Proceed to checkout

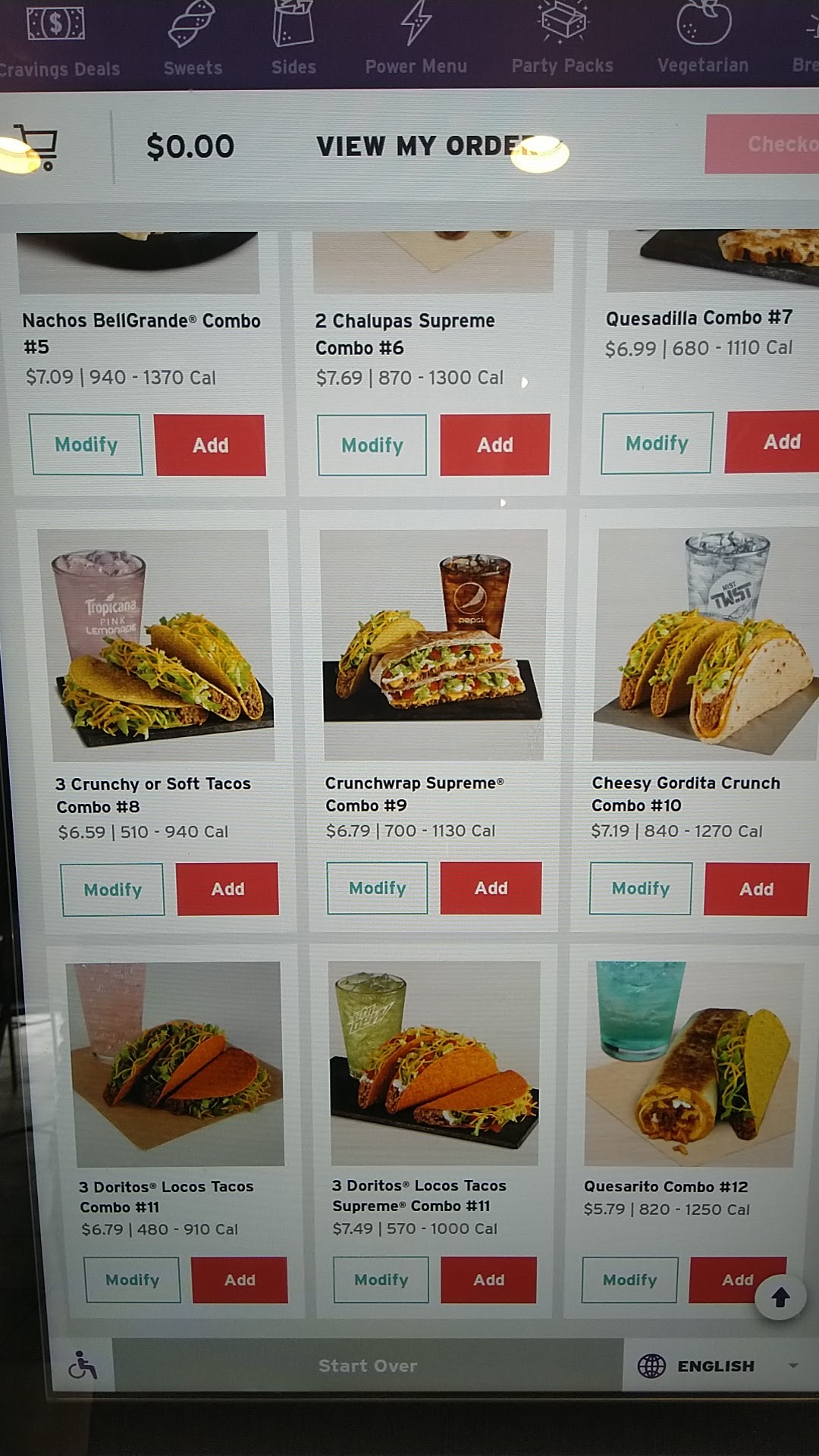click(x=762, y=144)
